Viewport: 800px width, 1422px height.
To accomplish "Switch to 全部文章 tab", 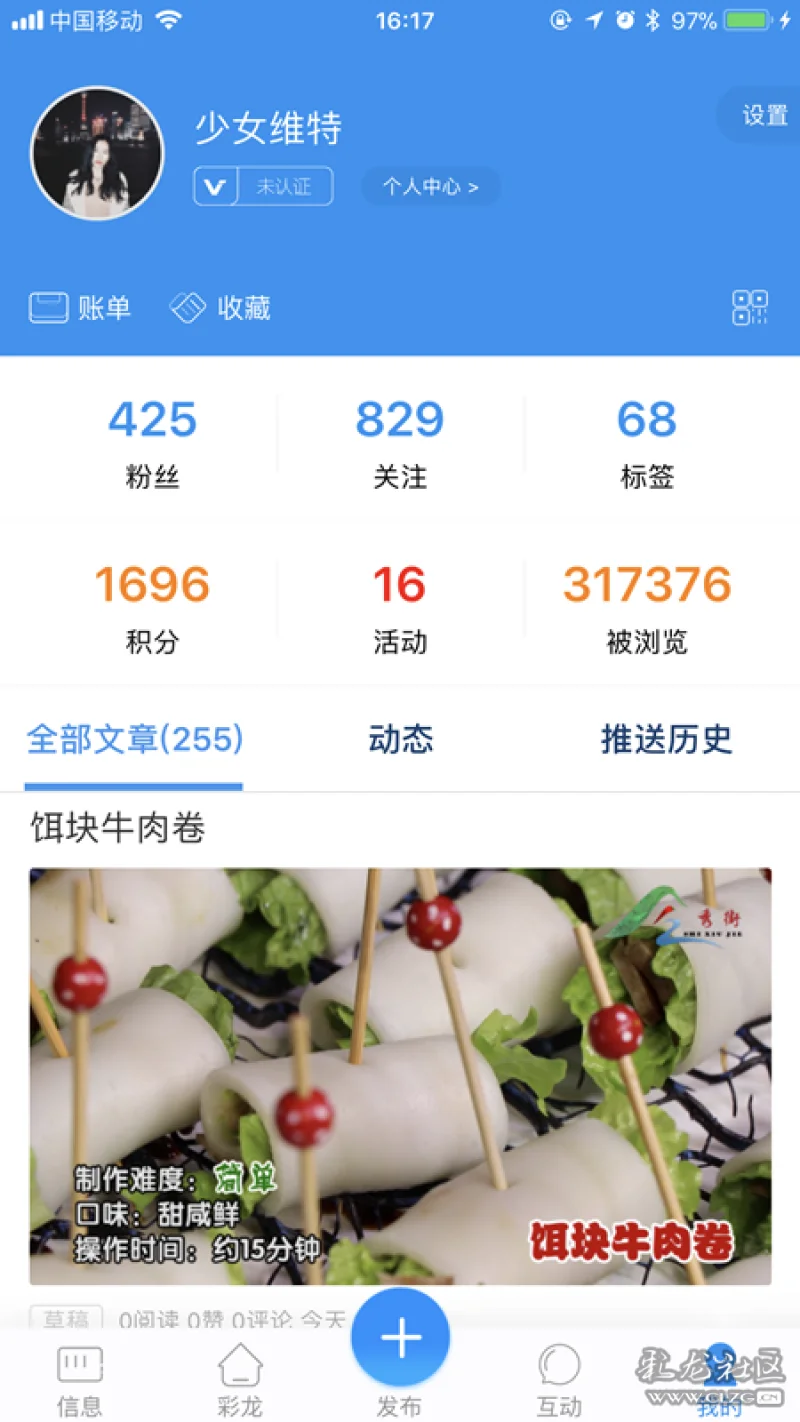I will tap(134, 740).
